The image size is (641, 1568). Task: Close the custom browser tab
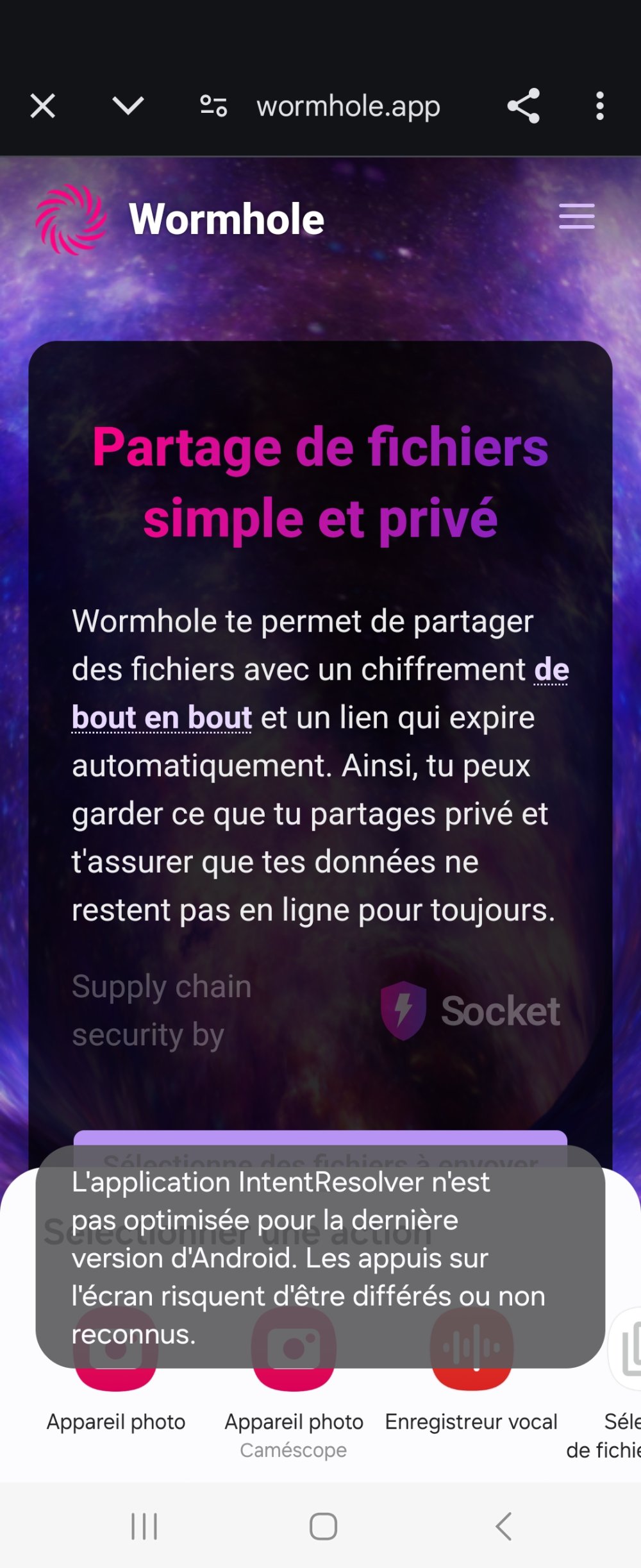point(43,106)
